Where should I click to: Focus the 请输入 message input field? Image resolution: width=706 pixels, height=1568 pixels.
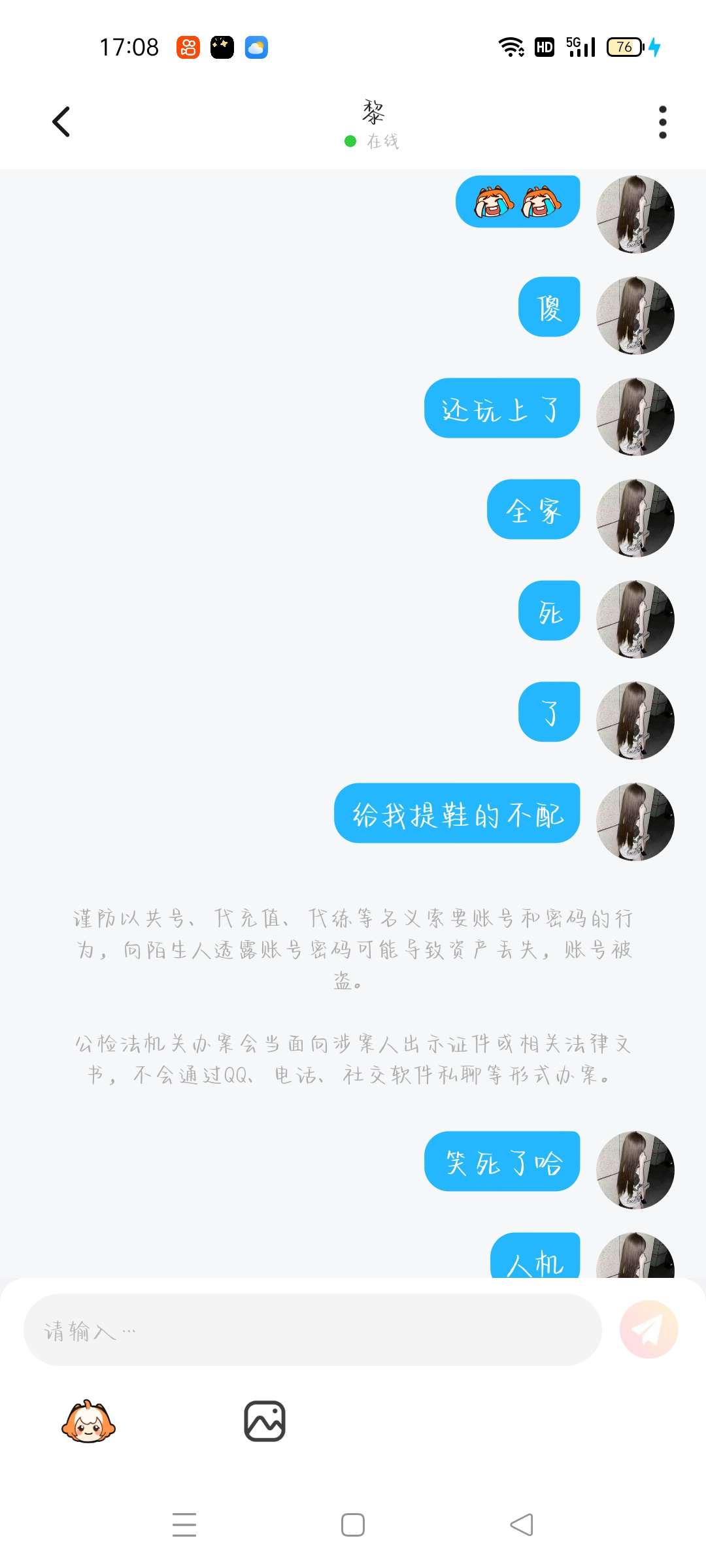pos(312,1330)
